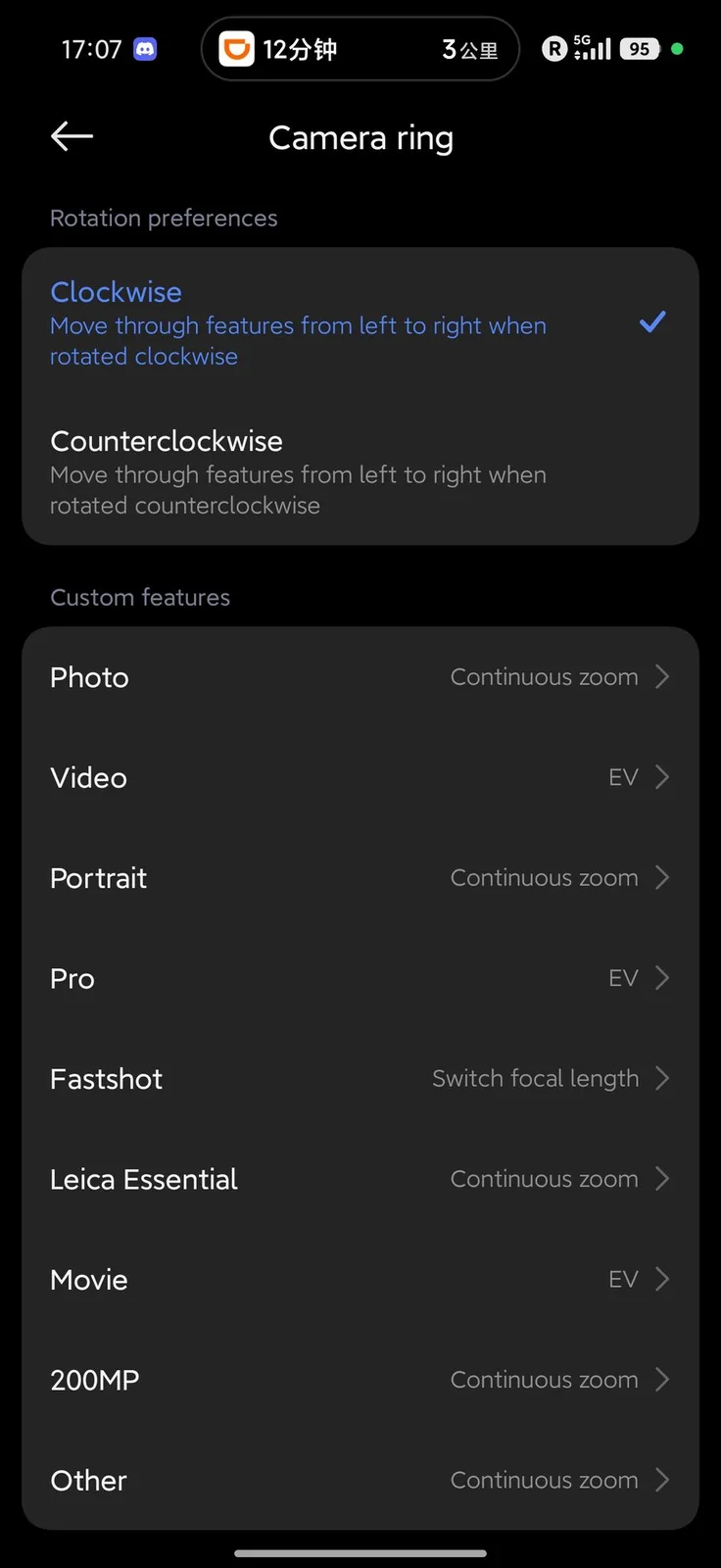The height and width of the screenshot is (1568, 721).
Task: Open Photo custom feature setting
Action: coord(360,677)
